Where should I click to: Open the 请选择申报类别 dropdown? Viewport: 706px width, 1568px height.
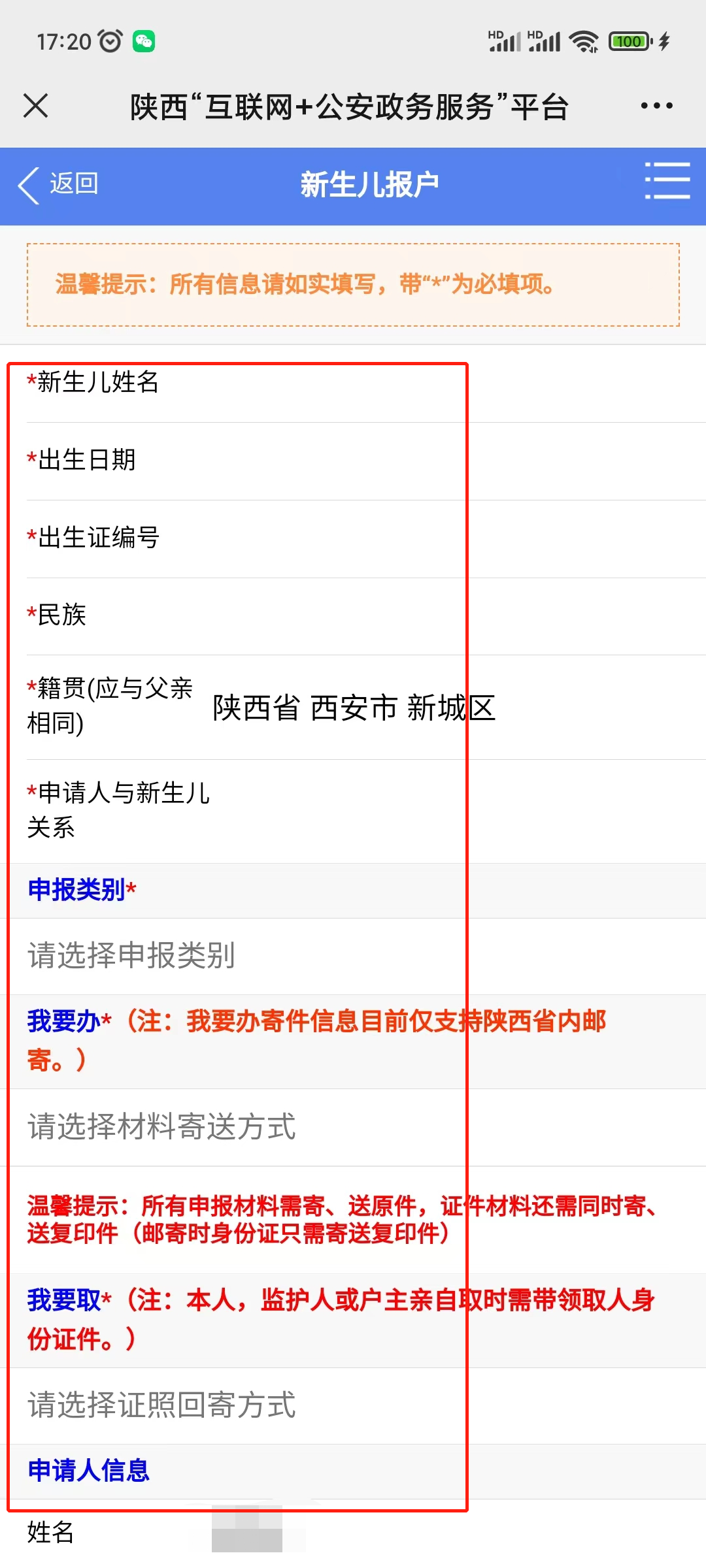pyautogui.click(x=353, y=956)
